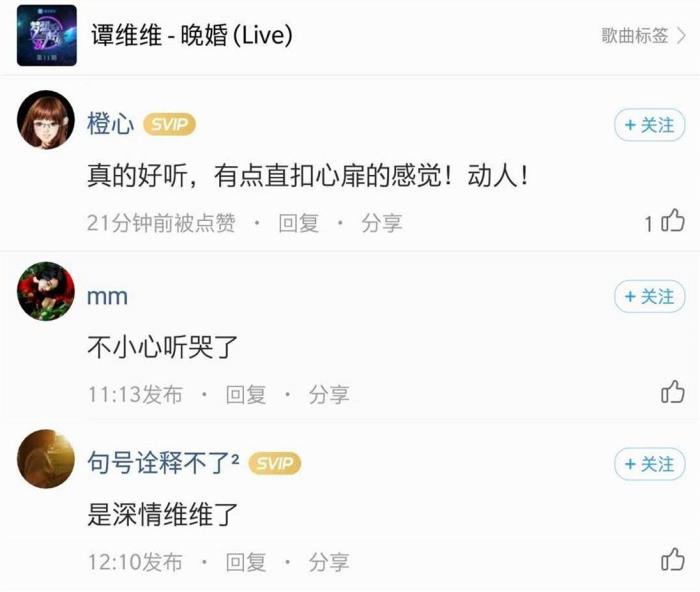Like mm's comment 不小心听哭了

coord(673,393)
